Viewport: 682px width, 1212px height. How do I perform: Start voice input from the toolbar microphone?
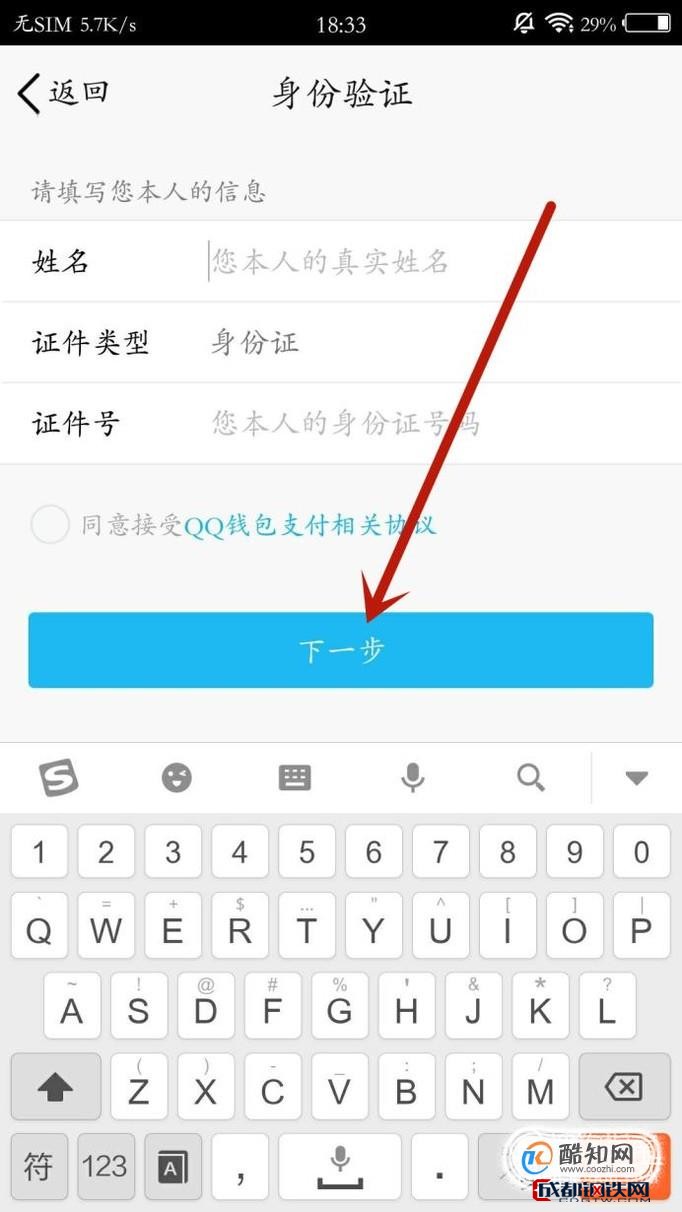click(412, 777)
